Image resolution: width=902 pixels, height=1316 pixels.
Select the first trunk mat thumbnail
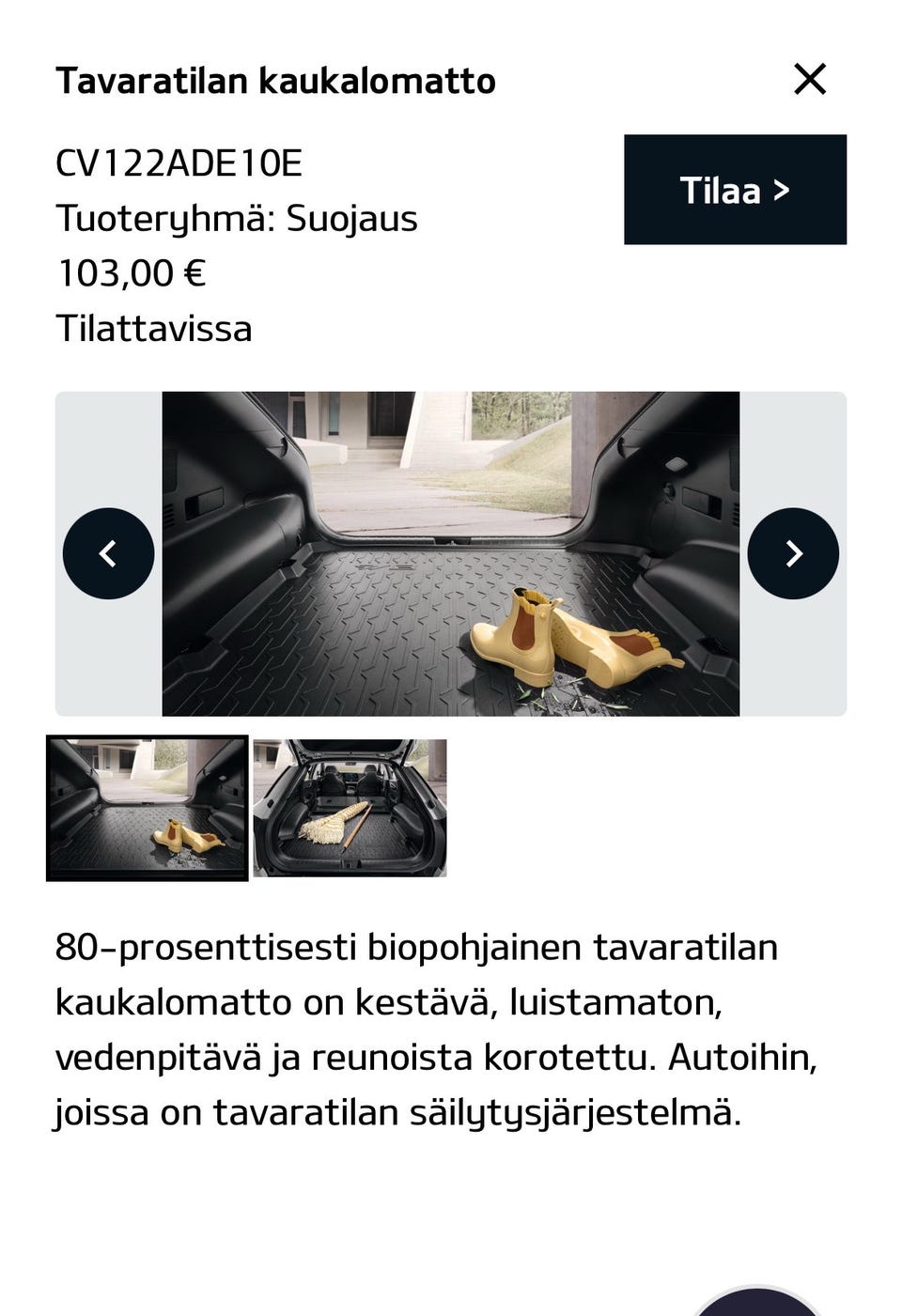(147, 809)
